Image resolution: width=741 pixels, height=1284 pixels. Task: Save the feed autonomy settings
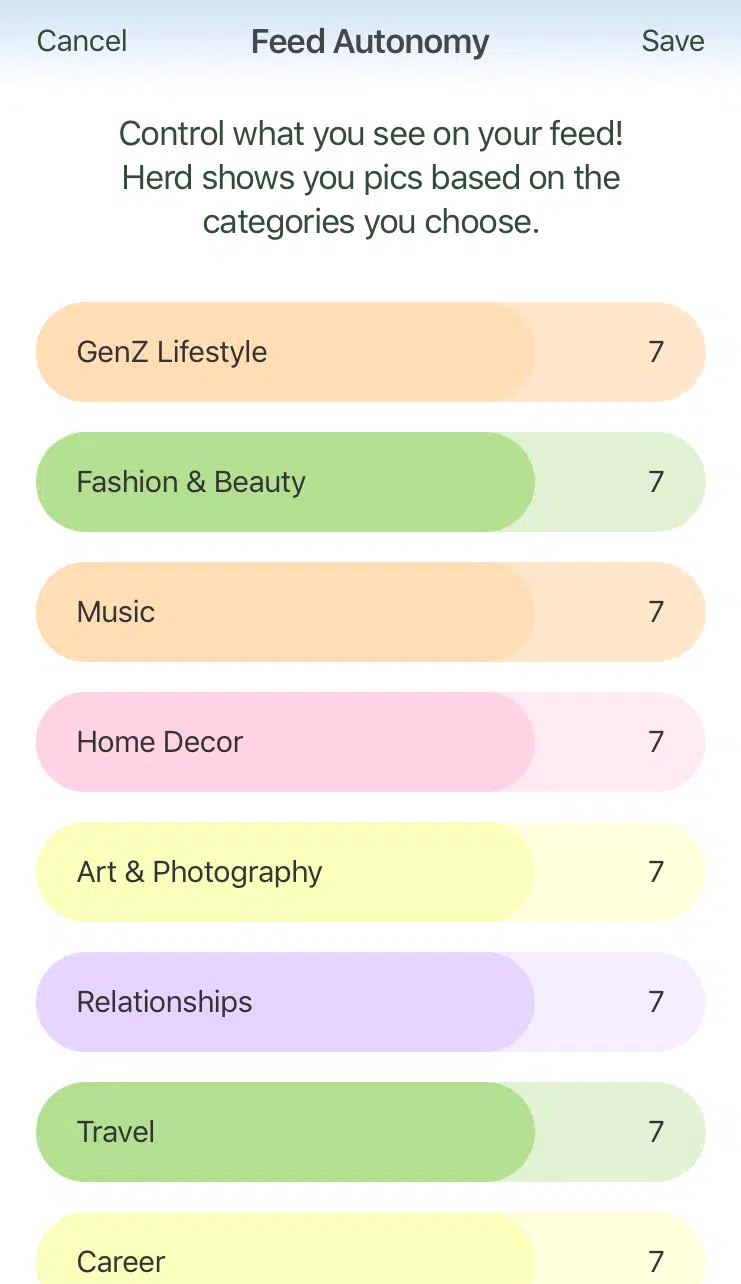point(673,41)
